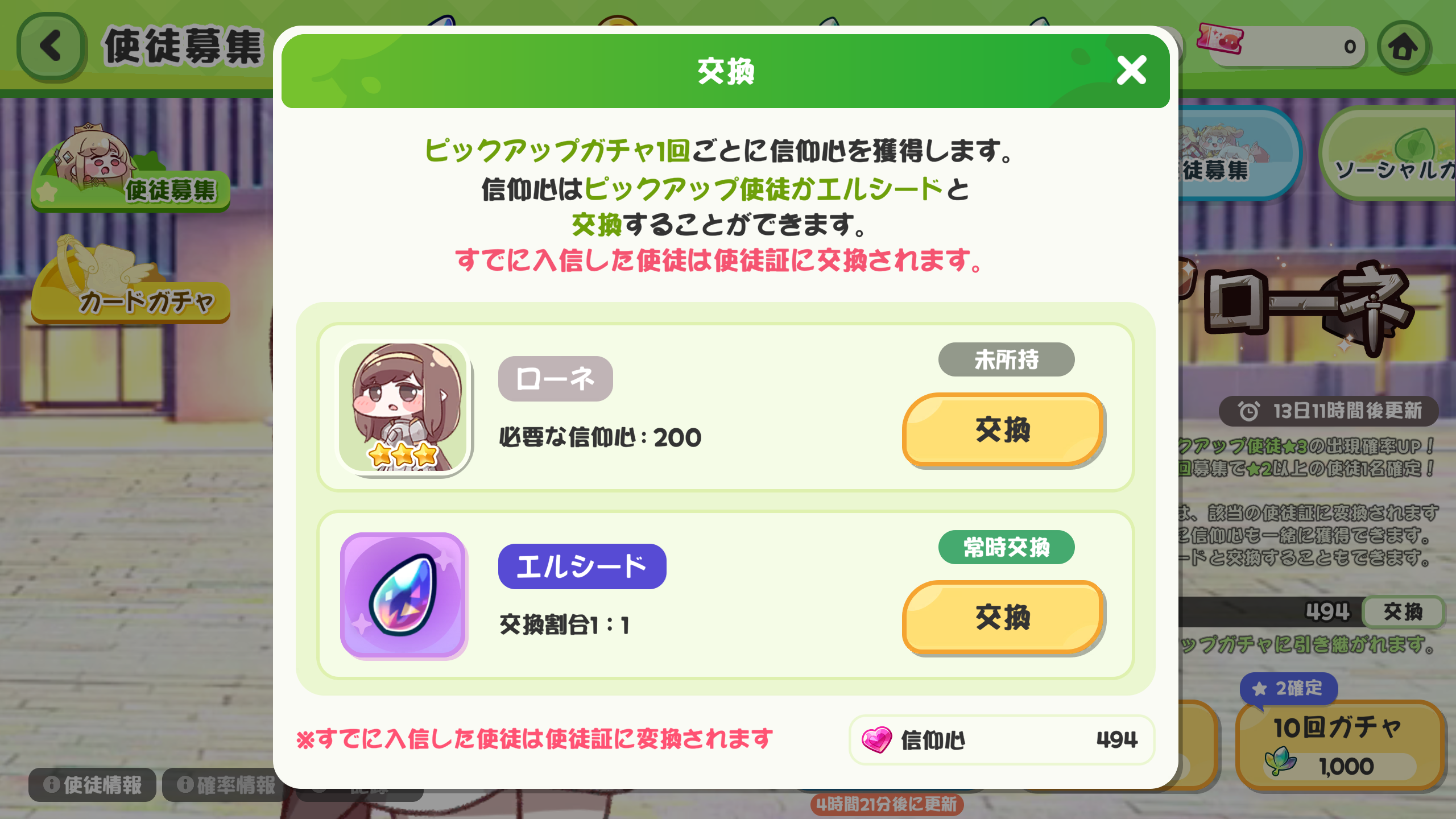The image size is (1456, 819).
Task: View 確率情報 rates
Action: [x=225, y=785]
